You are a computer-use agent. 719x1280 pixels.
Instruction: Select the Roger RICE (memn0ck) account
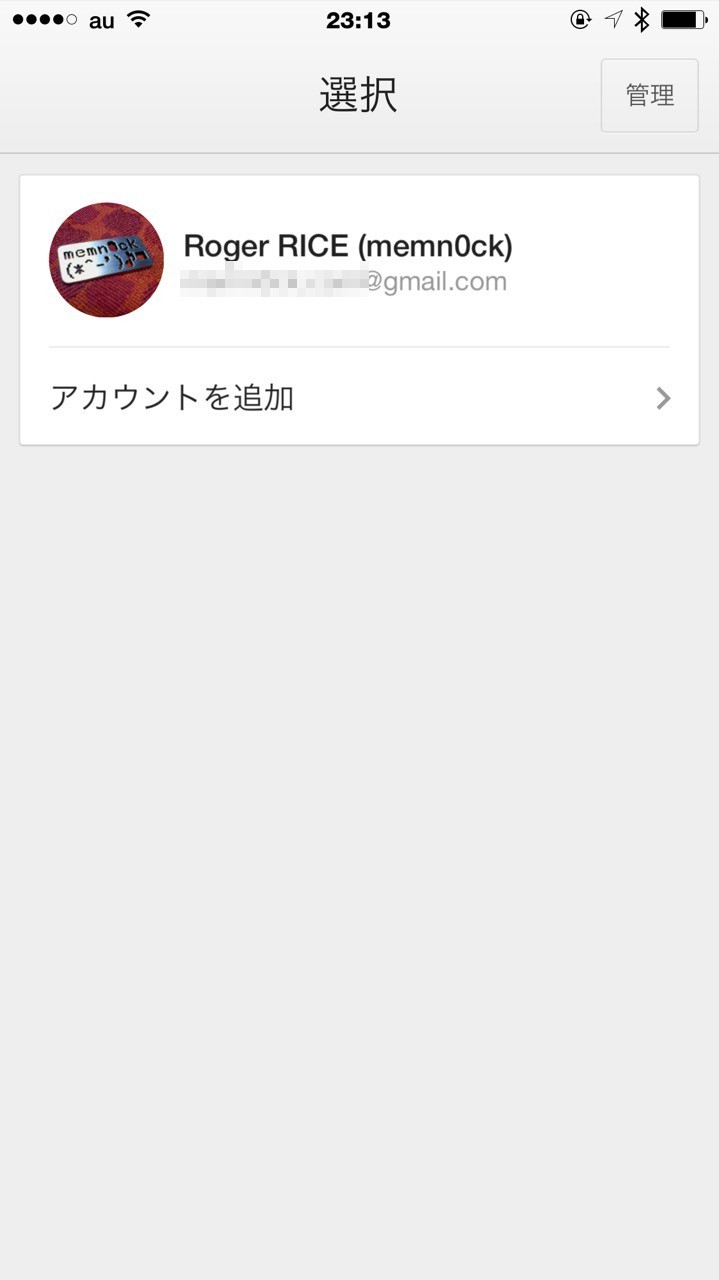[359, 261]
